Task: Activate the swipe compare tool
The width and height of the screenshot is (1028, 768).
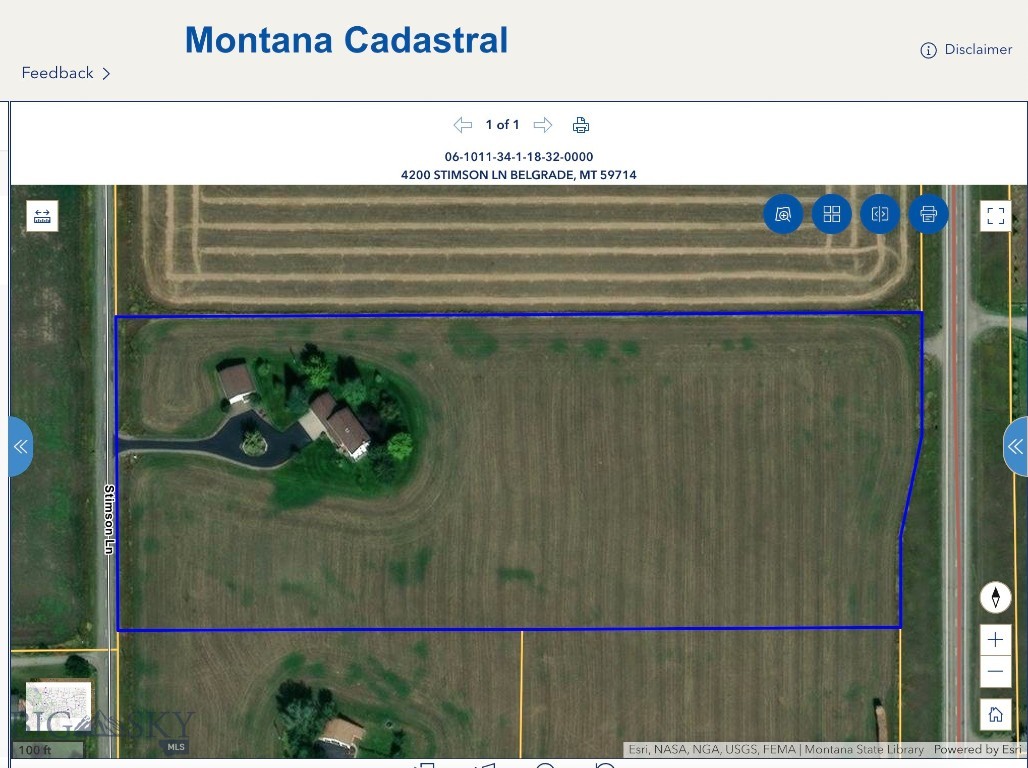Action: 880,214
